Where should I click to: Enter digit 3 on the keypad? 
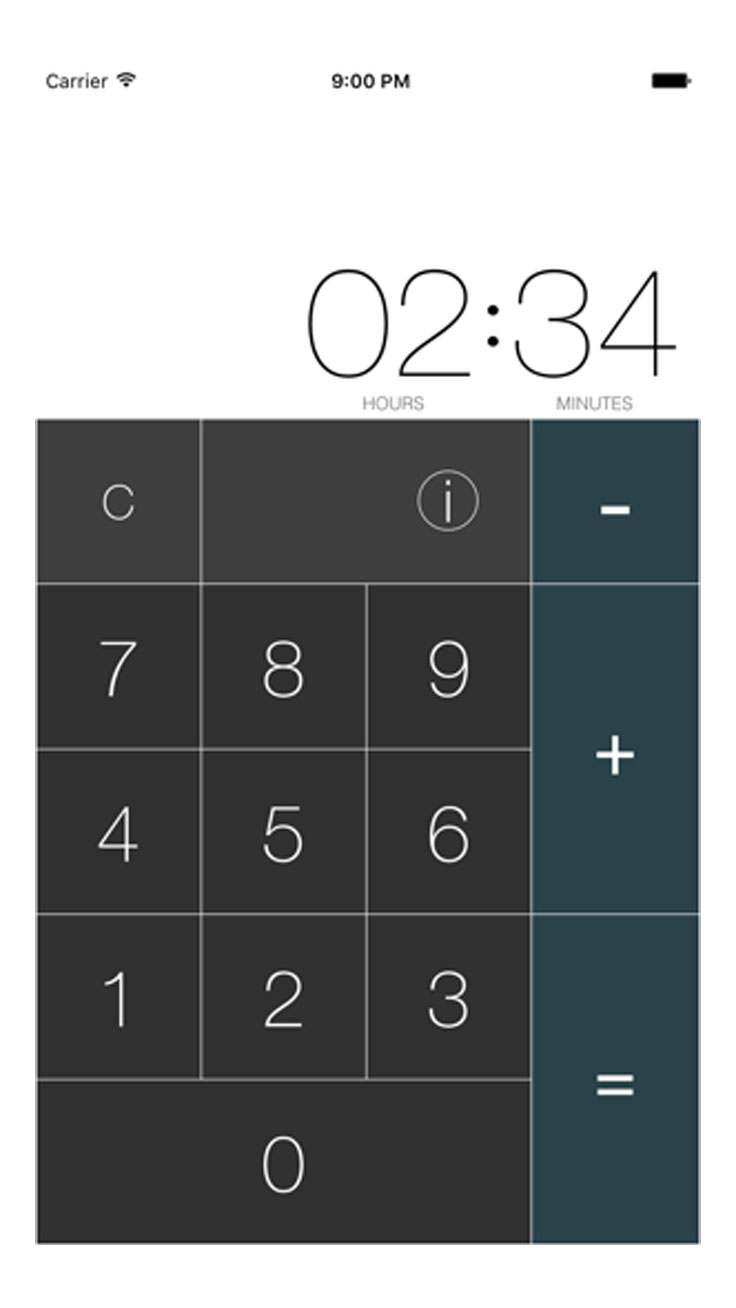pyautogui.click(x=448, y=997)
